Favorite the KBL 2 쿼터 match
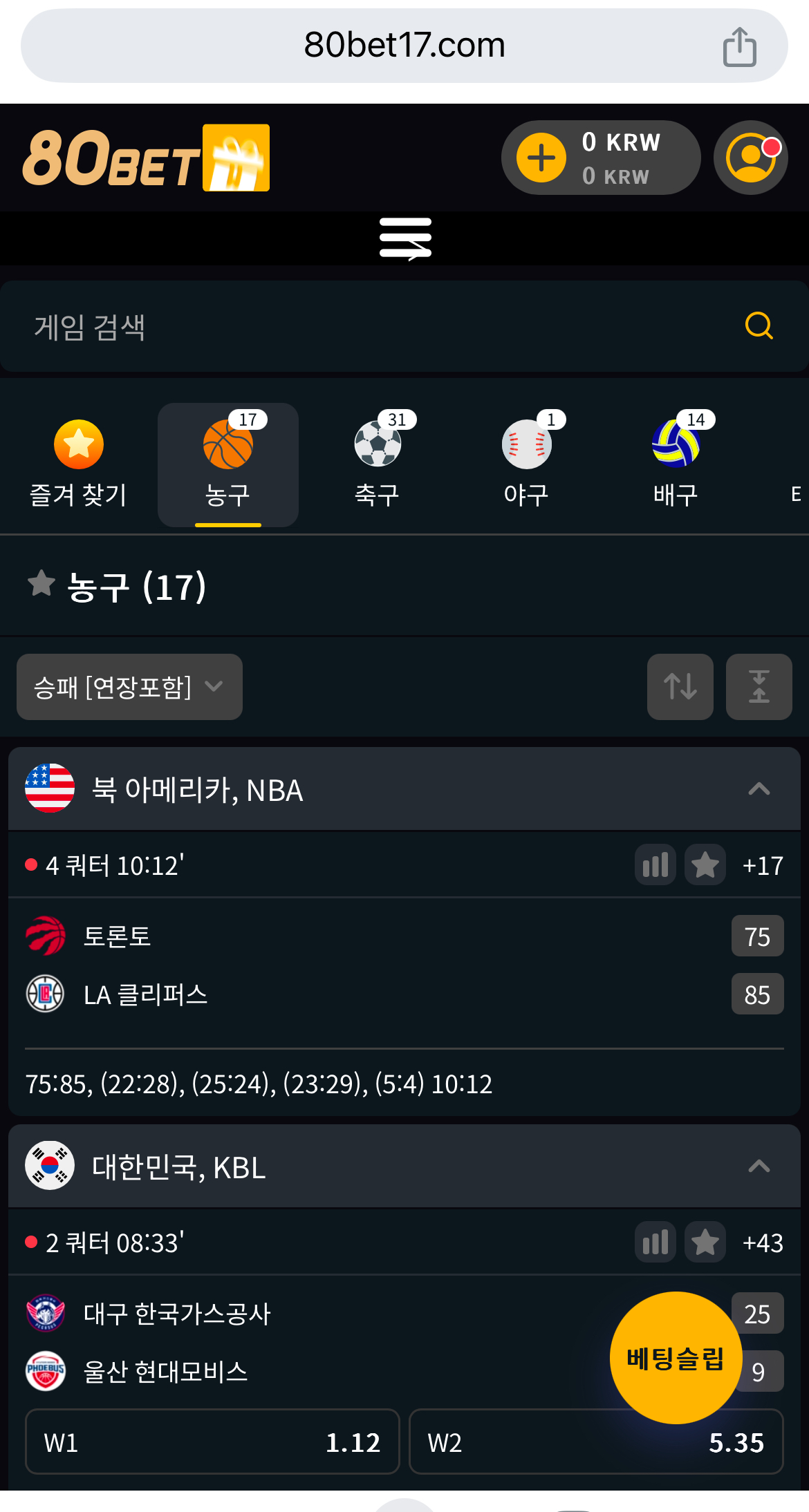Viewport: 809px width, 1512px height. (x=705, y=1242)
